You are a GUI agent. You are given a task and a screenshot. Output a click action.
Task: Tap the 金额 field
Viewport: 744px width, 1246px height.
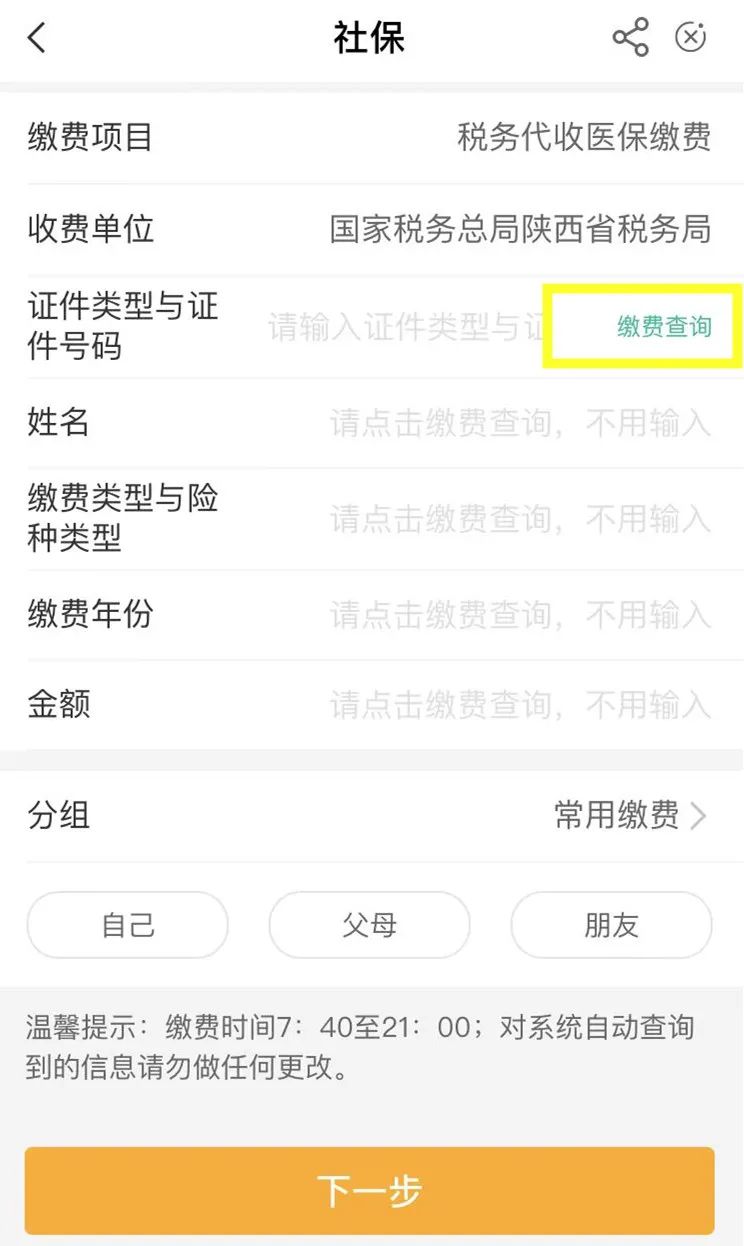click(x=520, y=705)
